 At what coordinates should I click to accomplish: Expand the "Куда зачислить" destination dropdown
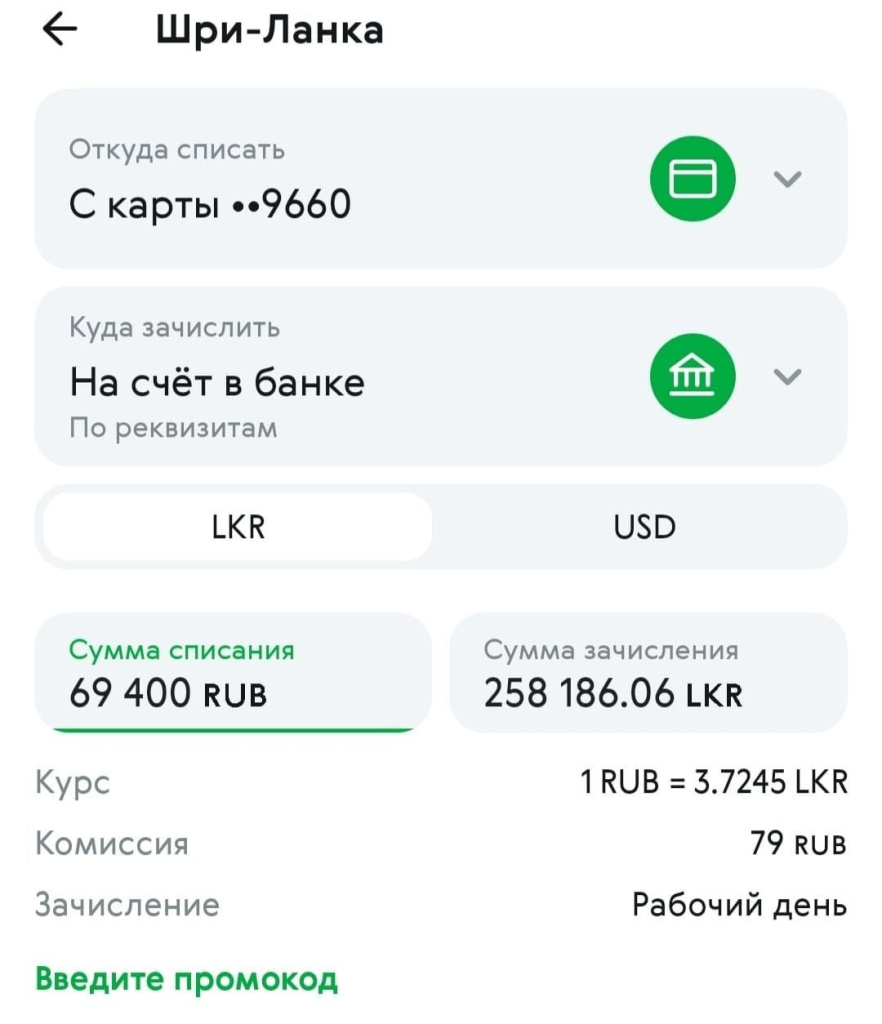coord(788,376)
